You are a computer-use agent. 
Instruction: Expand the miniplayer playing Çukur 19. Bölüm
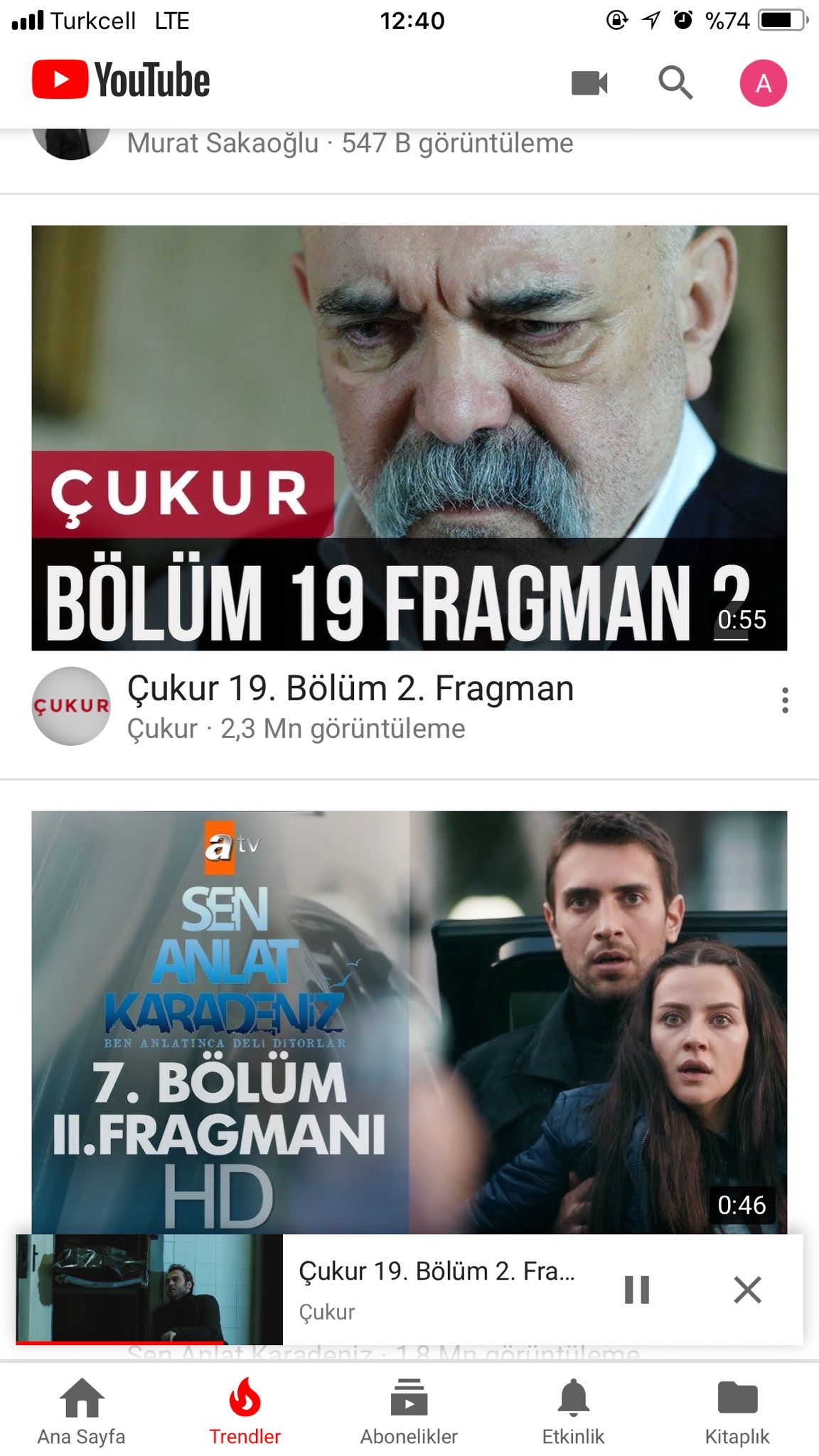(x=437, y=1290)
